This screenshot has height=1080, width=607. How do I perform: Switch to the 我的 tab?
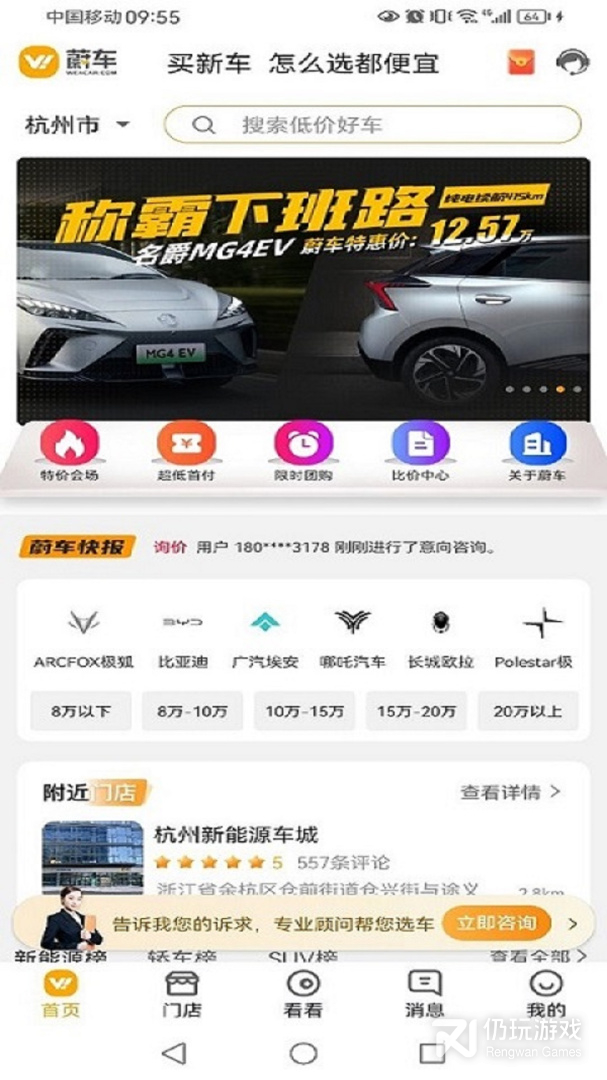[546, 994]
